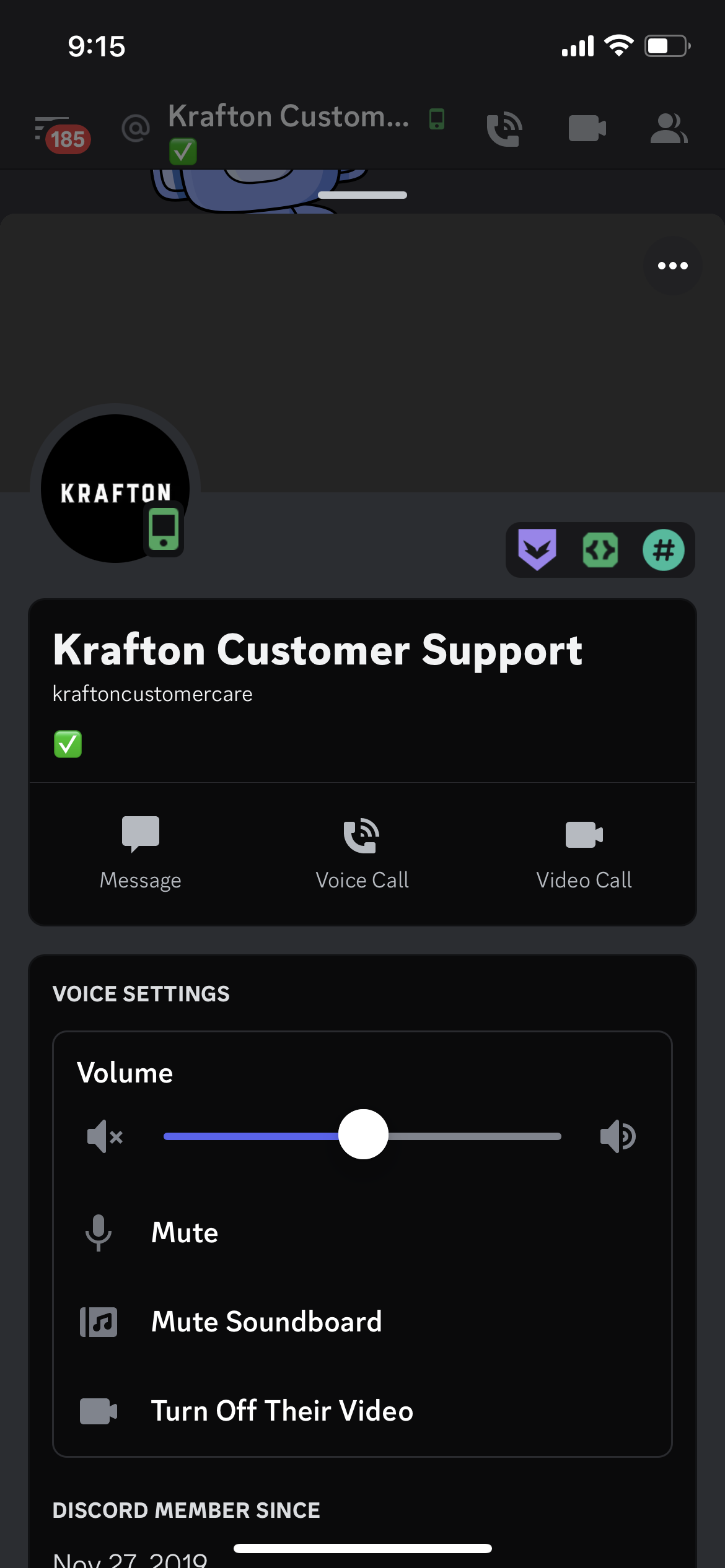Select Mute Soundboard

coord(266,1322)
